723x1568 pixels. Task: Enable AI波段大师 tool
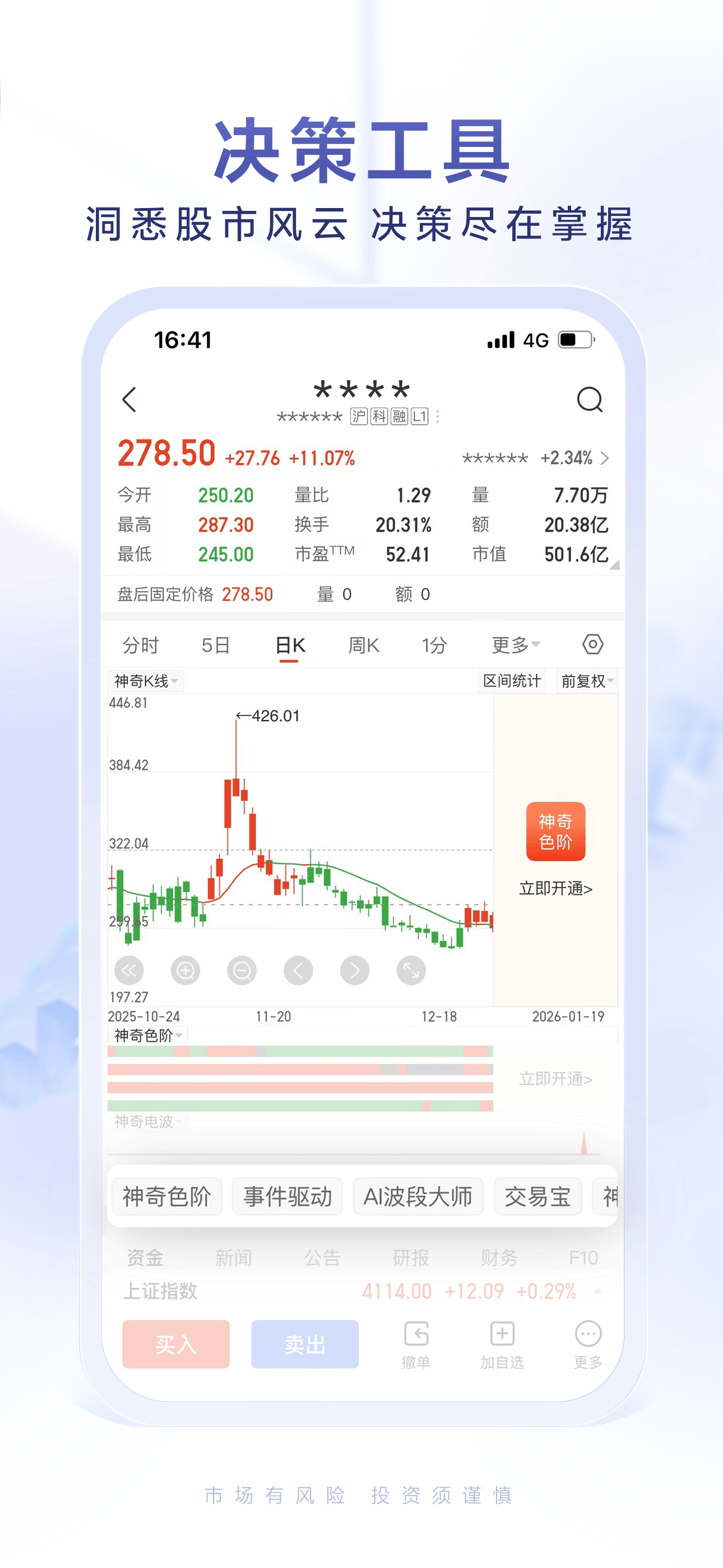tap(418, 1196)
